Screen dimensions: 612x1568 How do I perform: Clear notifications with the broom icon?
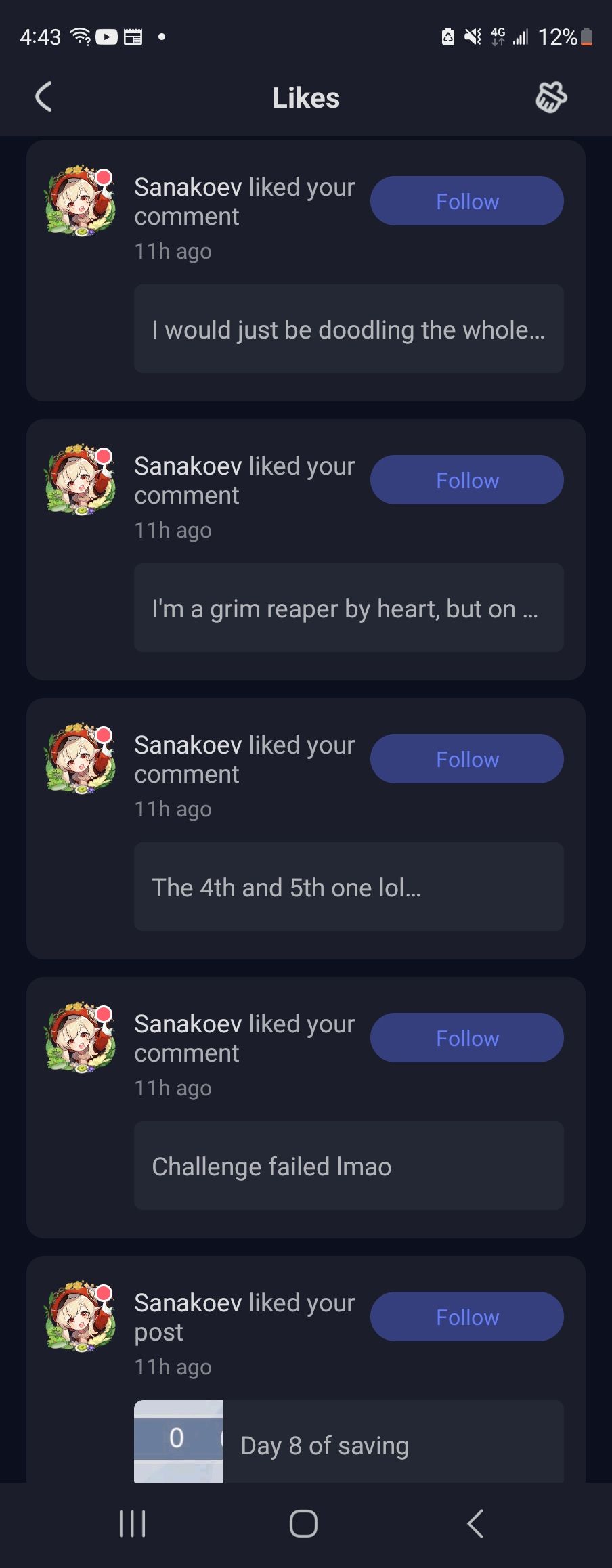pyautogui.click(x=551, y=97)
